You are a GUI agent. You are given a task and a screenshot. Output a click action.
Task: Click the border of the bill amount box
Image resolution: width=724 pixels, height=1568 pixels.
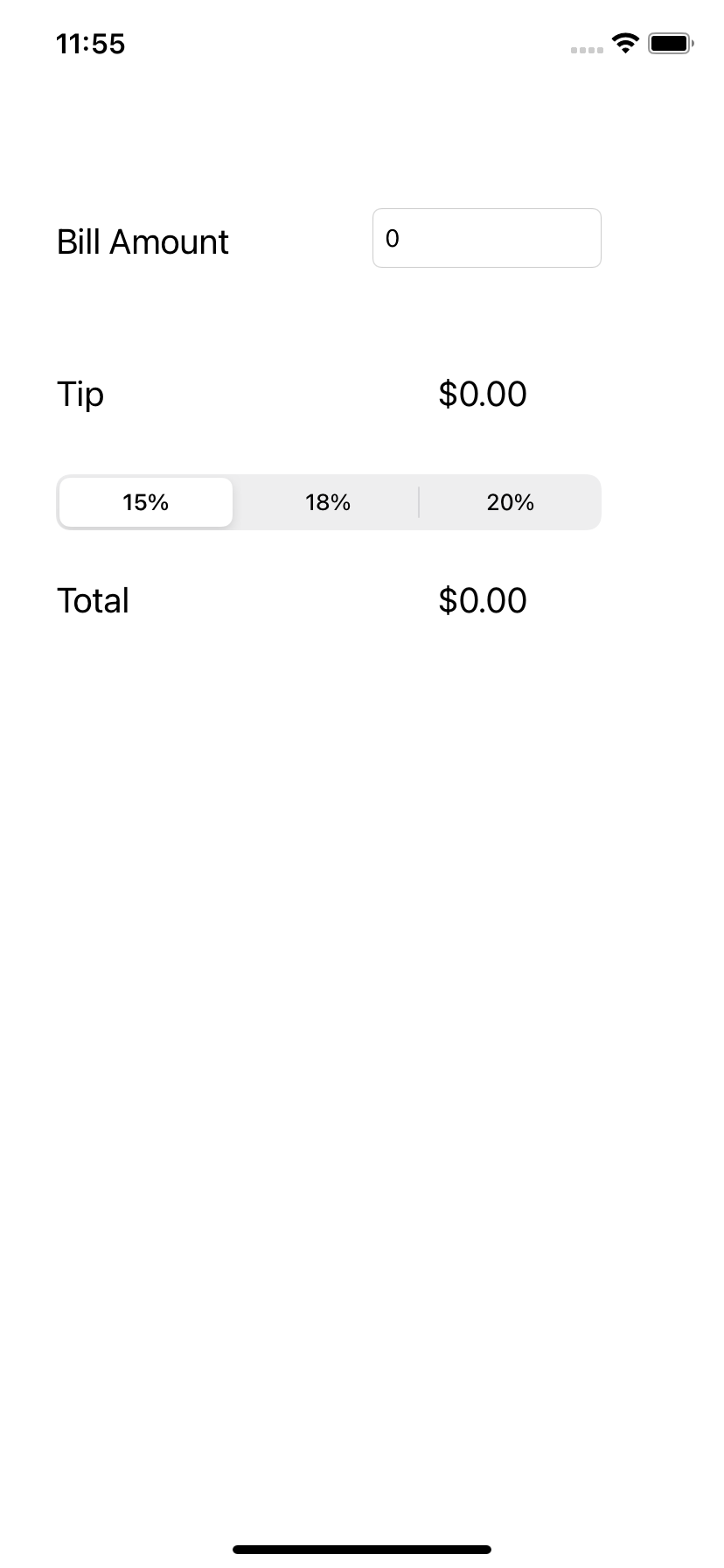point(486,210)
